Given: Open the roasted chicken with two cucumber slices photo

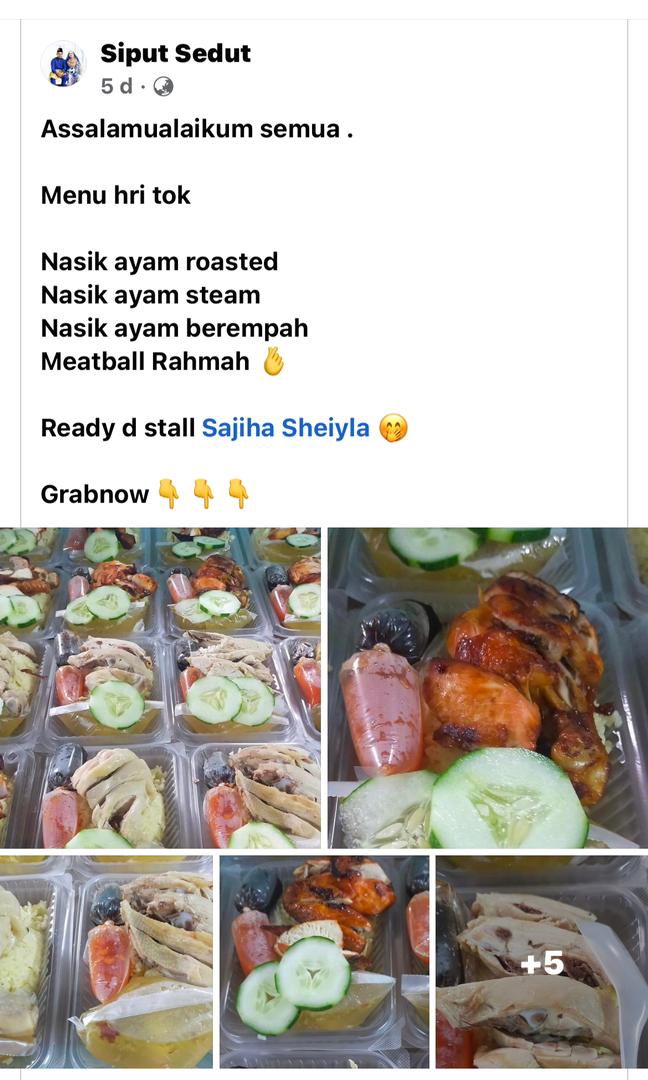Looking at the screenshot, I should pos(324,962).
